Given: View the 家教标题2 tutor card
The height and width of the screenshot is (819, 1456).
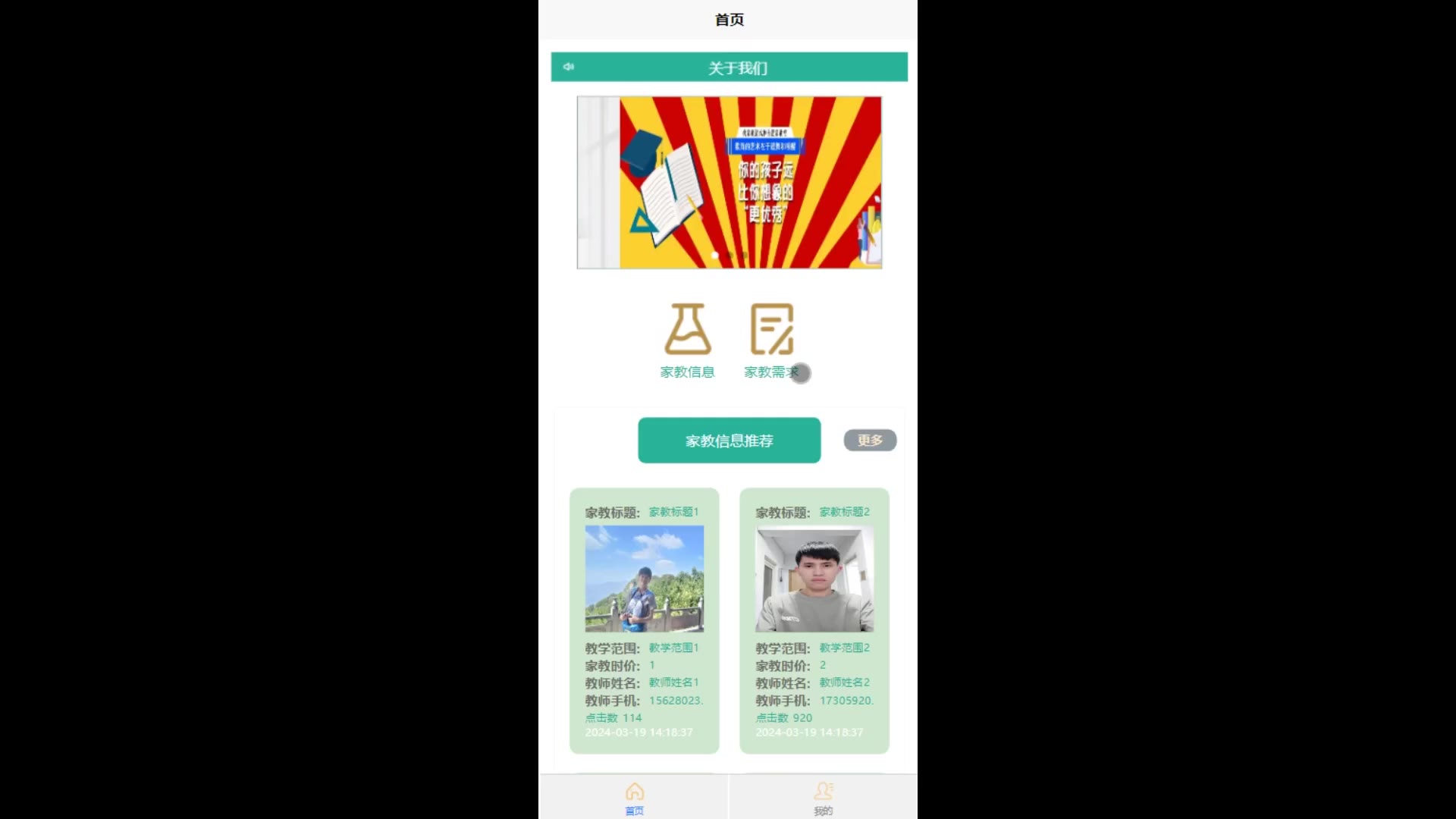Looking at the screenshot, I should tap(814, 620).
